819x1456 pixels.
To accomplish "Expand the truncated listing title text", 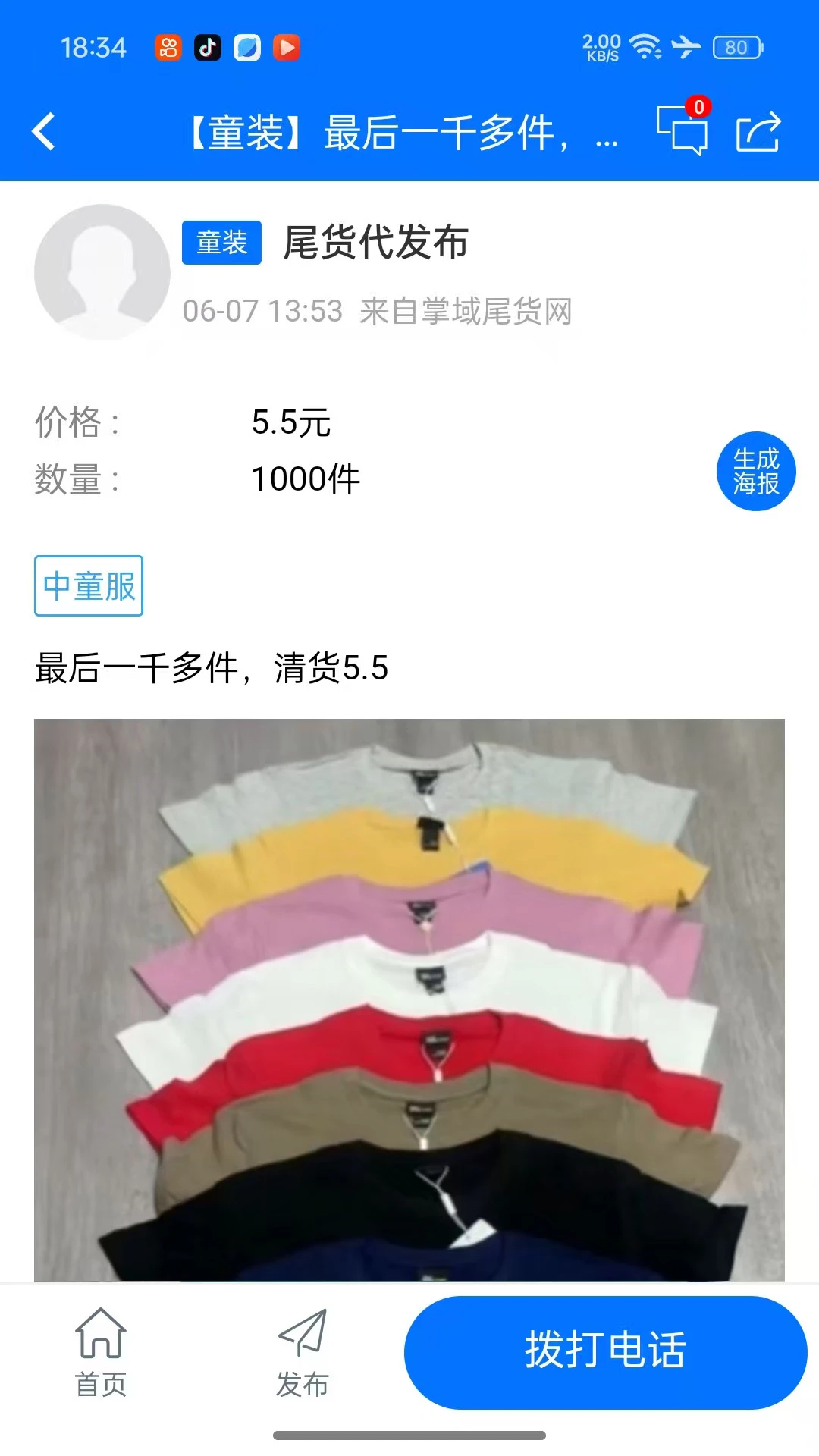I will click(402, 132).
